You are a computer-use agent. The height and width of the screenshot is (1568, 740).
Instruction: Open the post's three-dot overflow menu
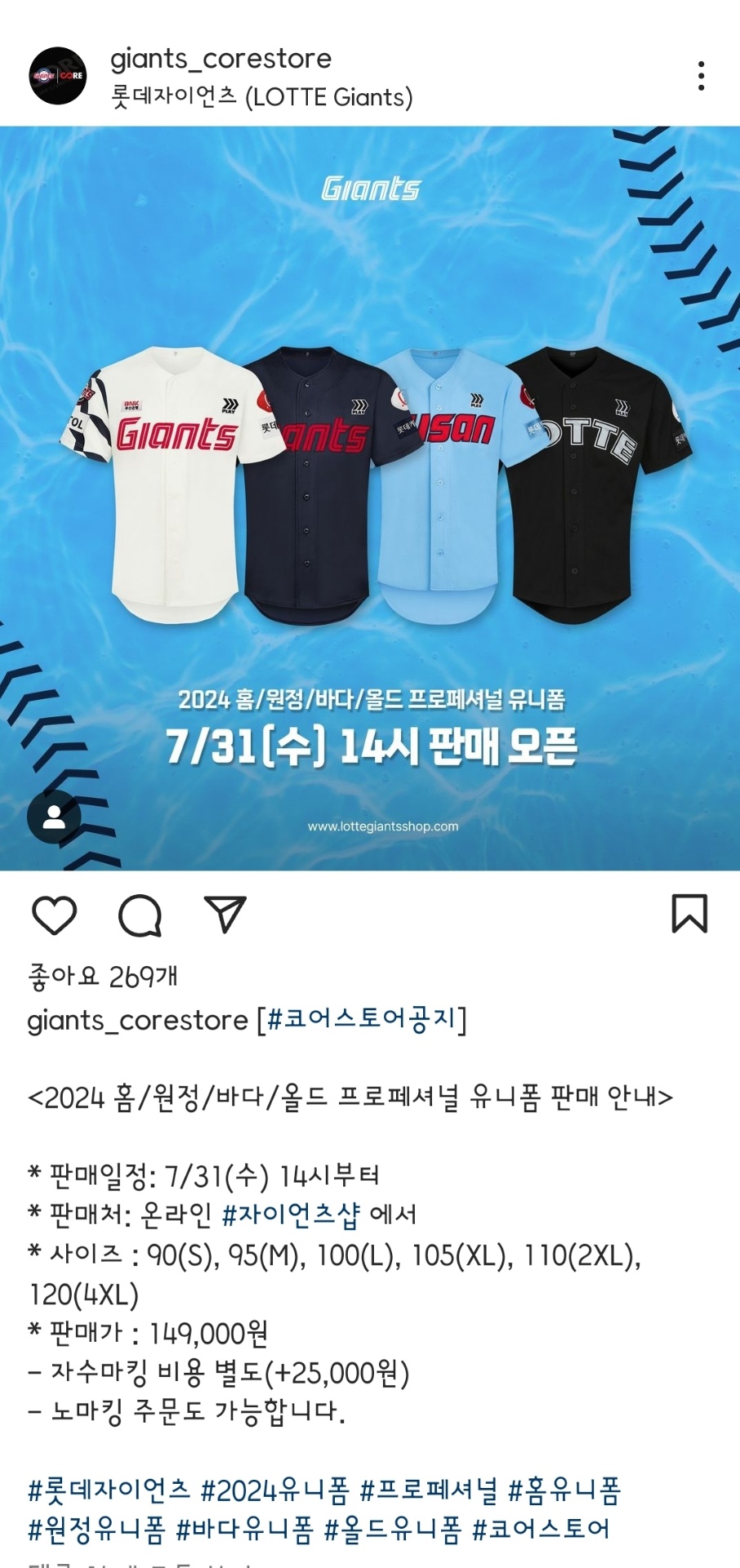701,76
